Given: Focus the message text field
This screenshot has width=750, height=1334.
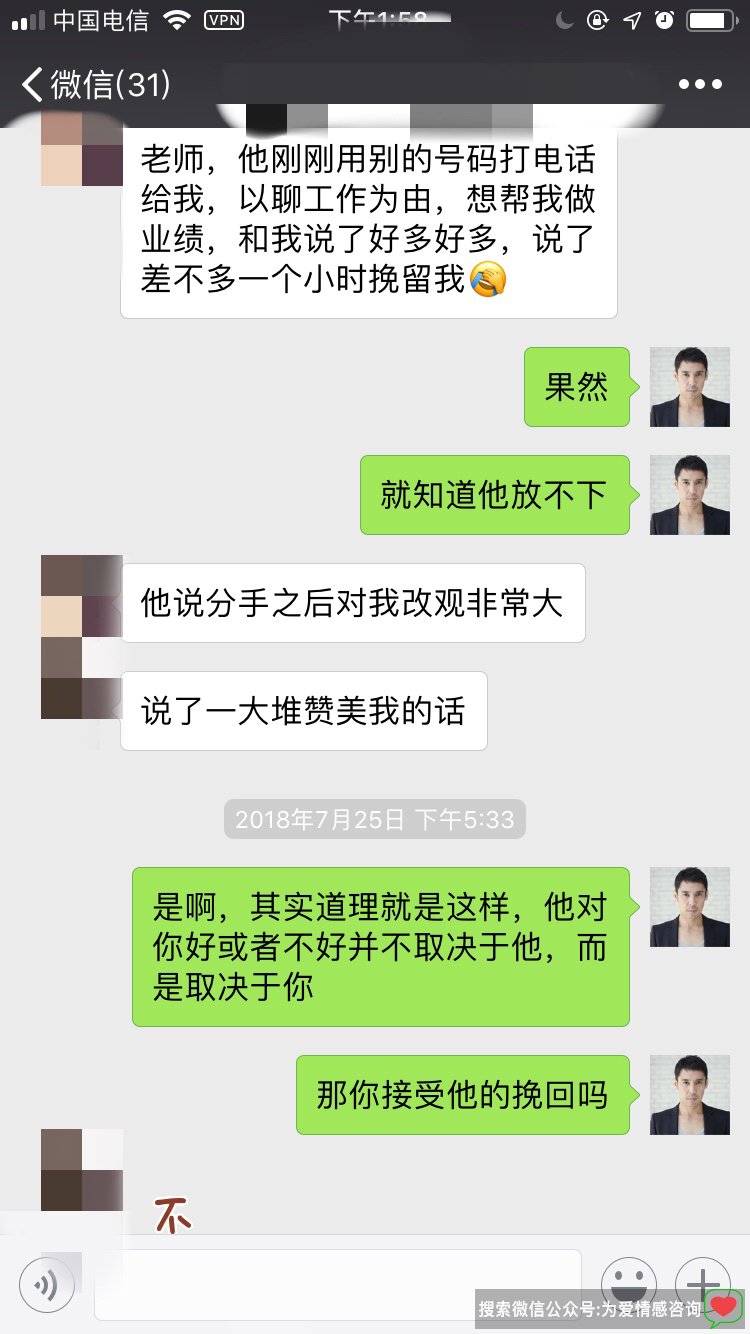Looking at the screenshot, I should 337,1284.
